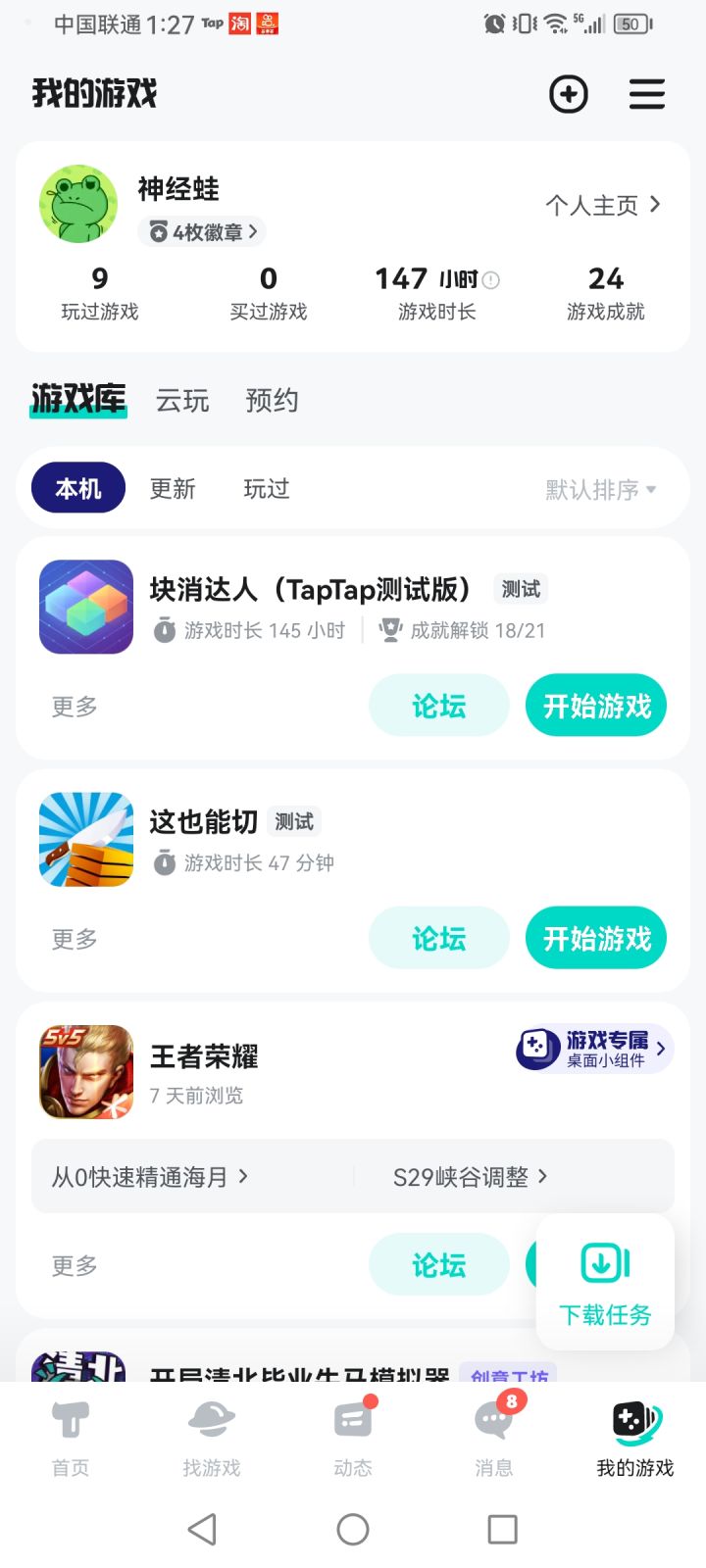Open the add game plus icon

coord(569,94)
